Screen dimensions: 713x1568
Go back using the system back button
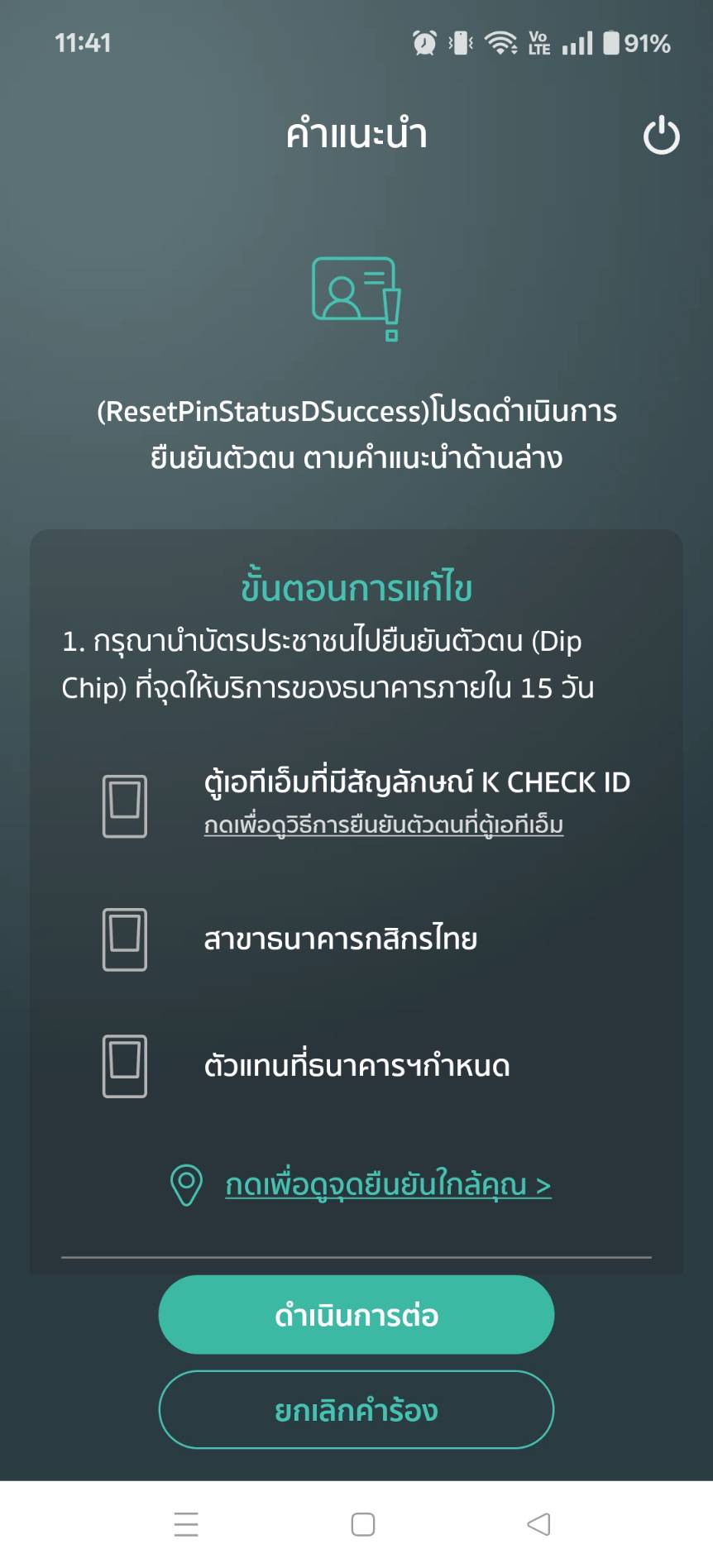(538, 1524)
